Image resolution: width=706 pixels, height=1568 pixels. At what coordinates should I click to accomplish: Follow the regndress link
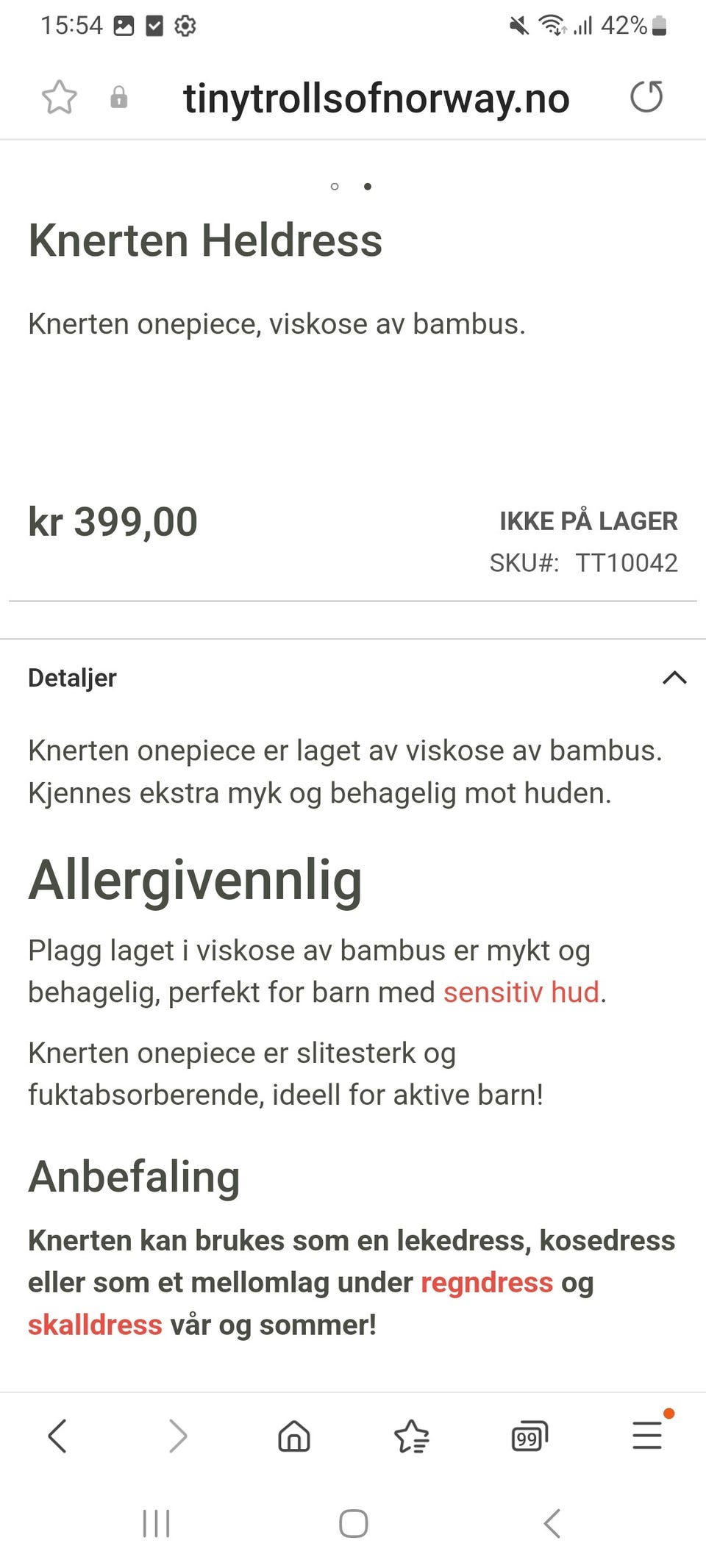[x=485, y=1283]
